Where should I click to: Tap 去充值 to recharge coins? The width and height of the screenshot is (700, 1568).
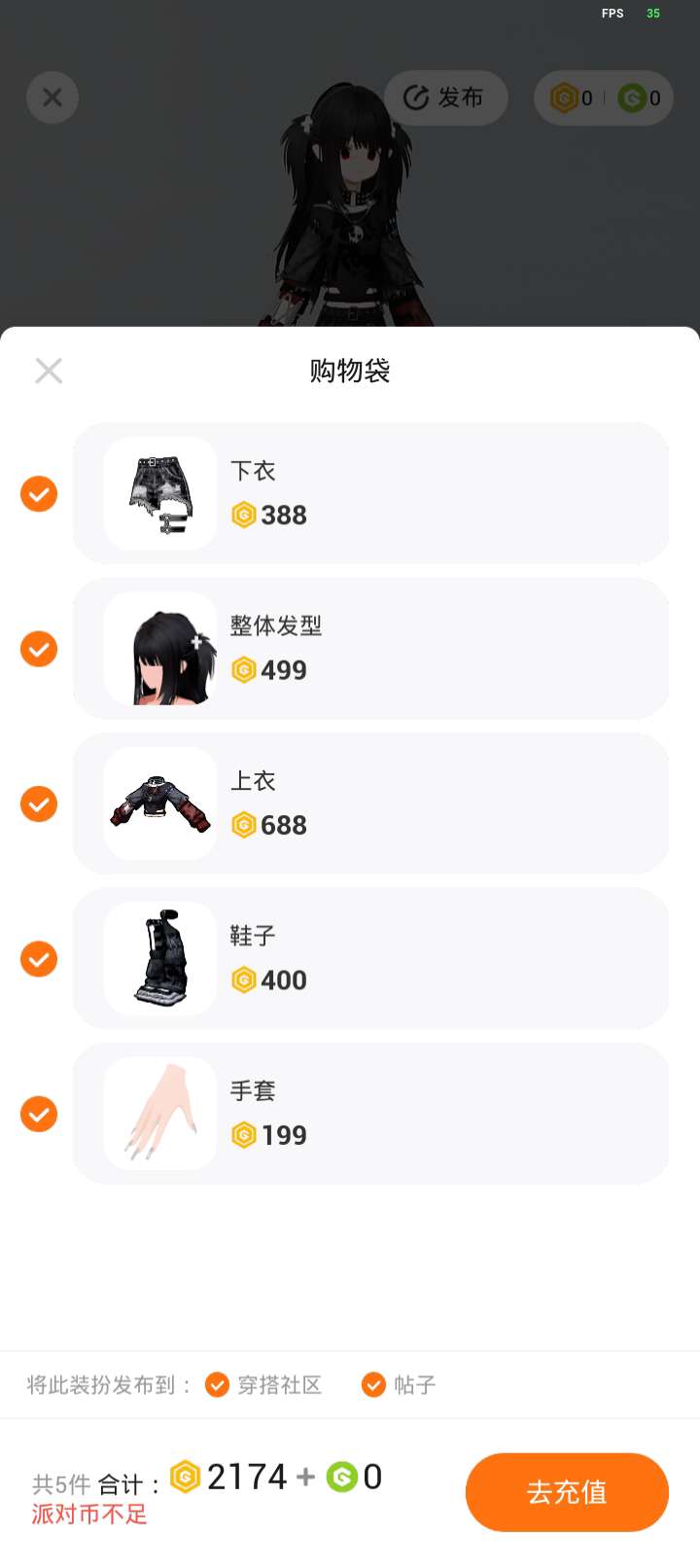click(567, 1492)
